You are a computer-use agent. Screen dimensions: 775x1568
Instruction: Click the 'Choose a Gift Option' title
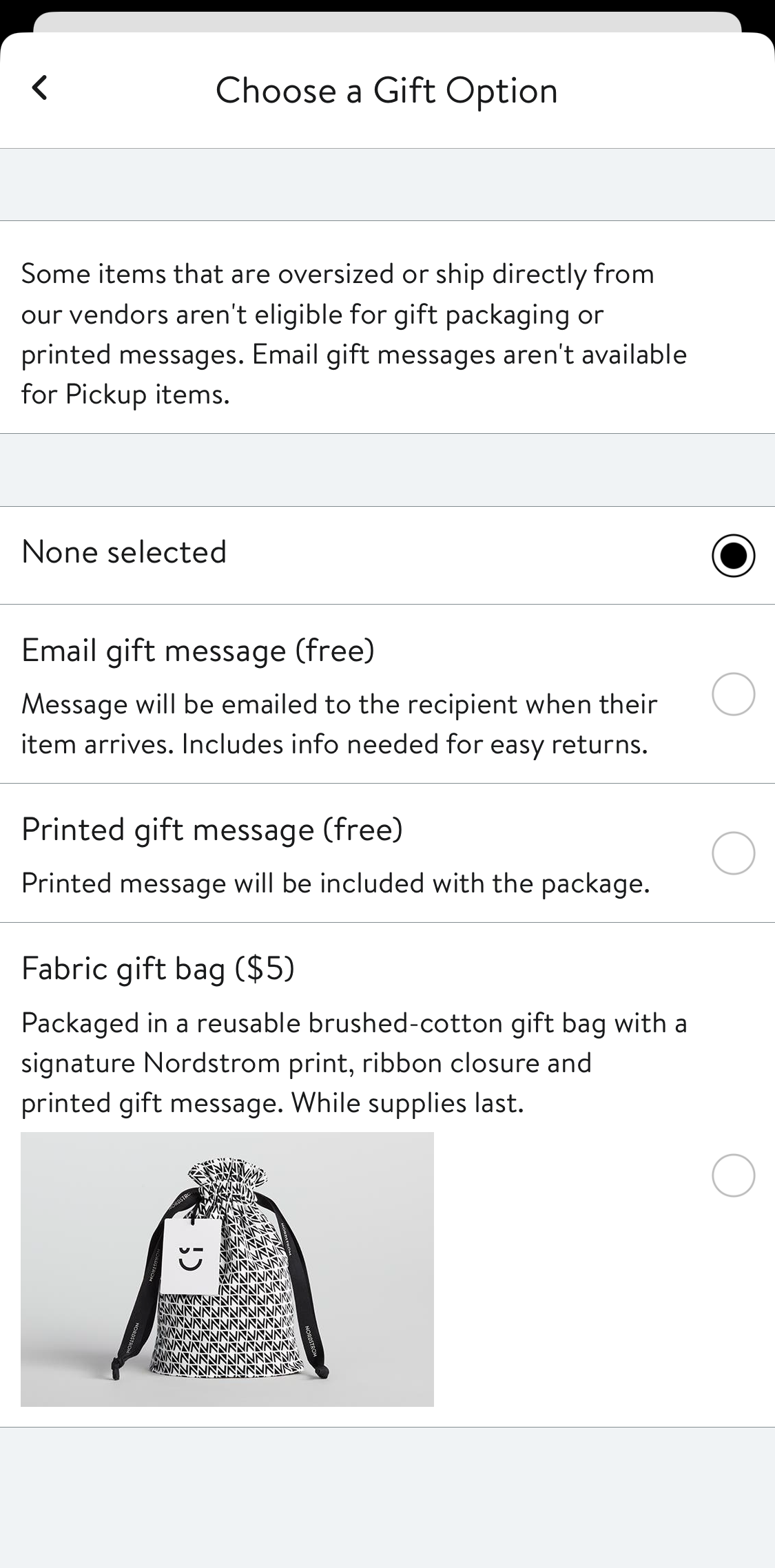(387, 90)
